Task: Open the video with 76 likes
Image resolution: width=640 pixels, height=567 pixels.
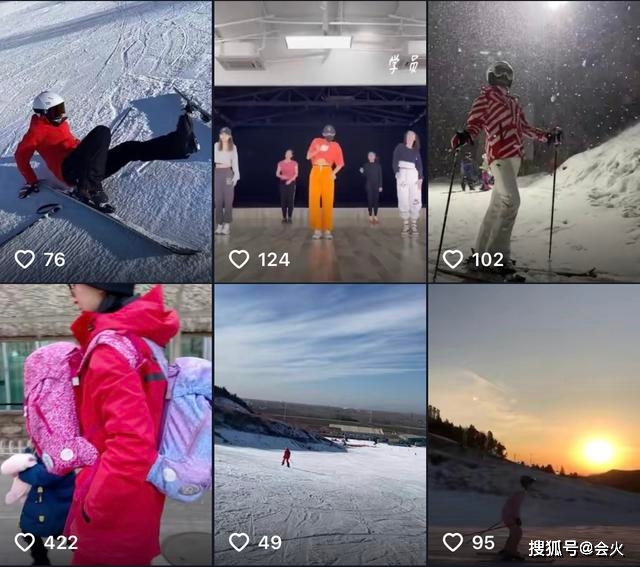Action: pos(105,140)
